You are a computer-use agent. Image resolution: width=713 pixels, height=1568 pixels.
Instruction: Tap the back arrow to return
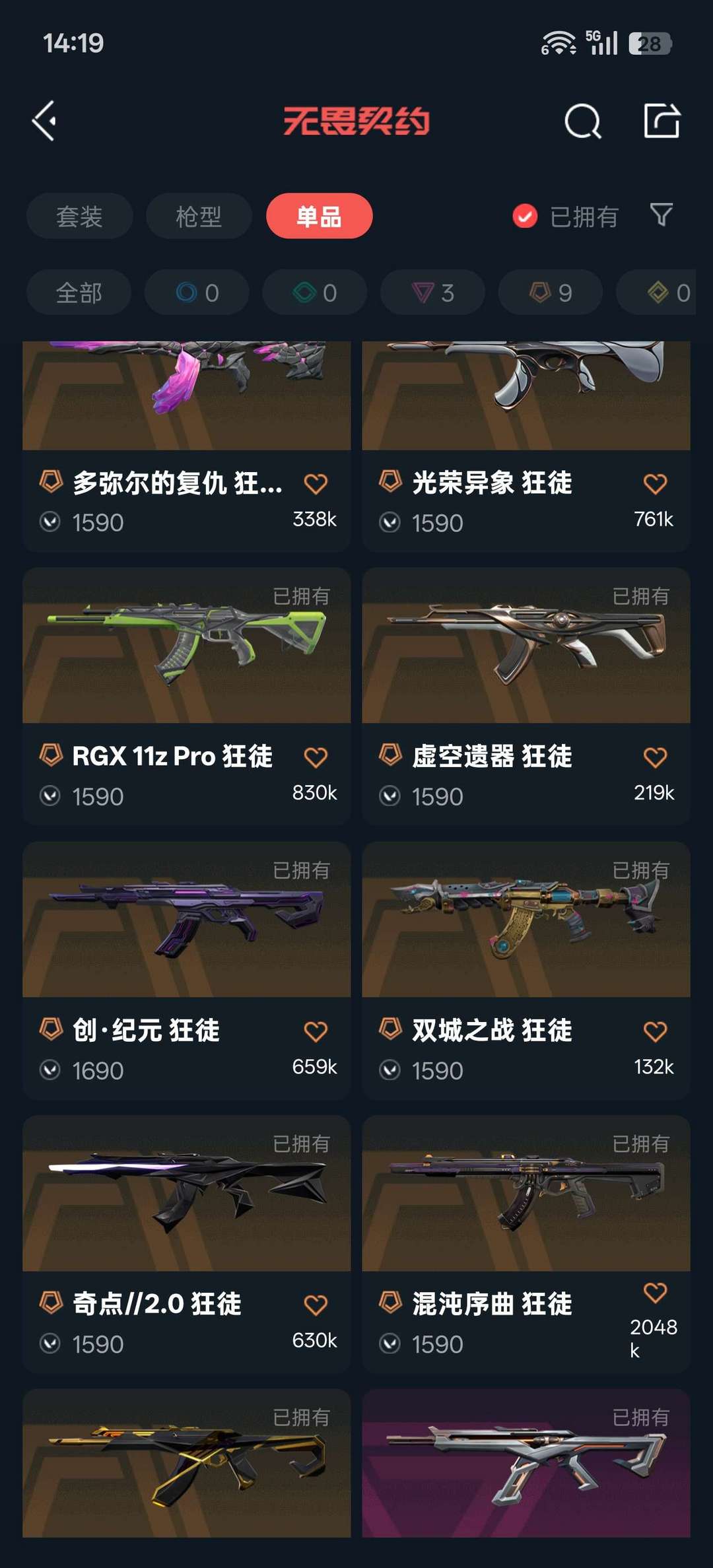[44, 121]
